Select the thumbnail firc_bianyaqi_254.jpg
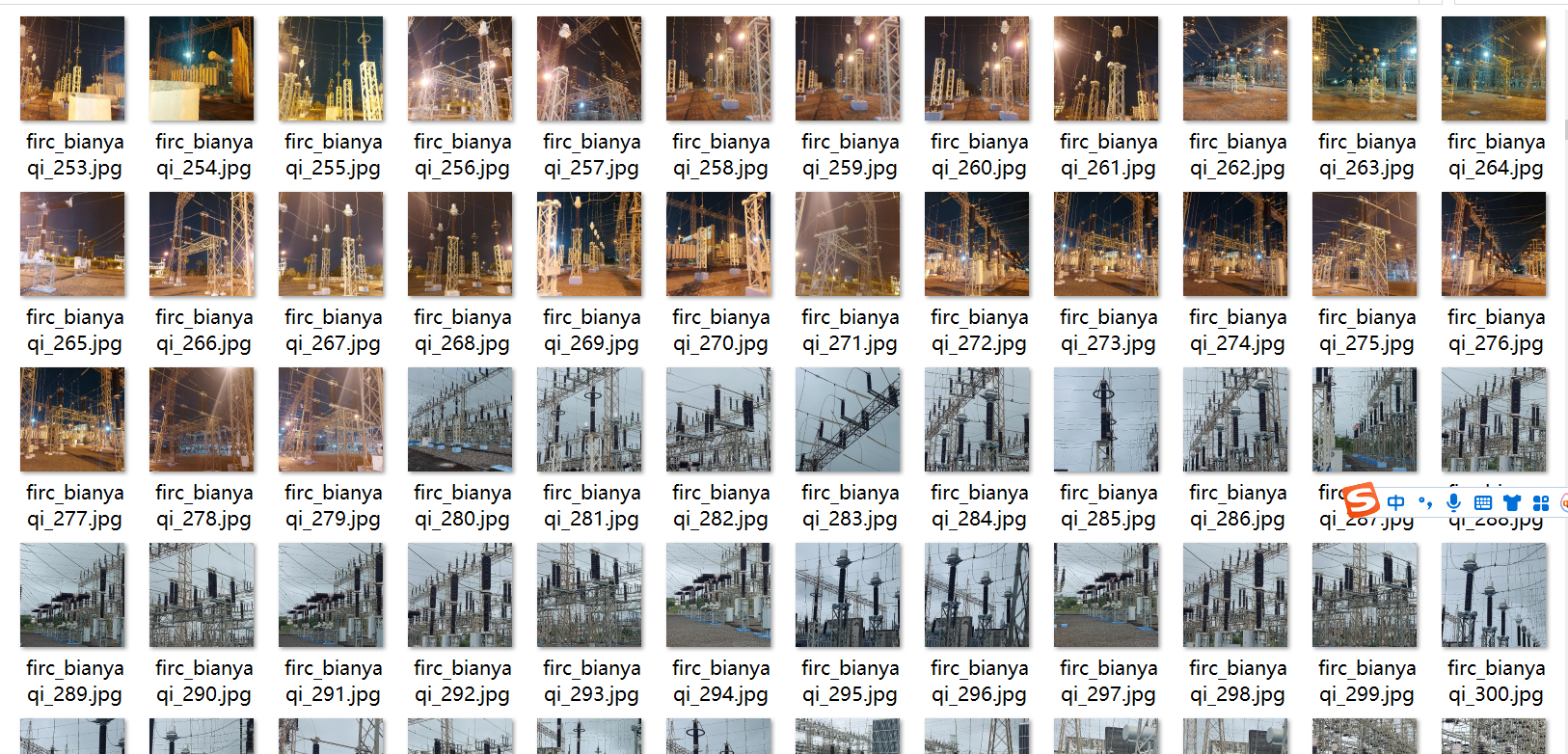The image size is (1568, 754). point(202,69)
